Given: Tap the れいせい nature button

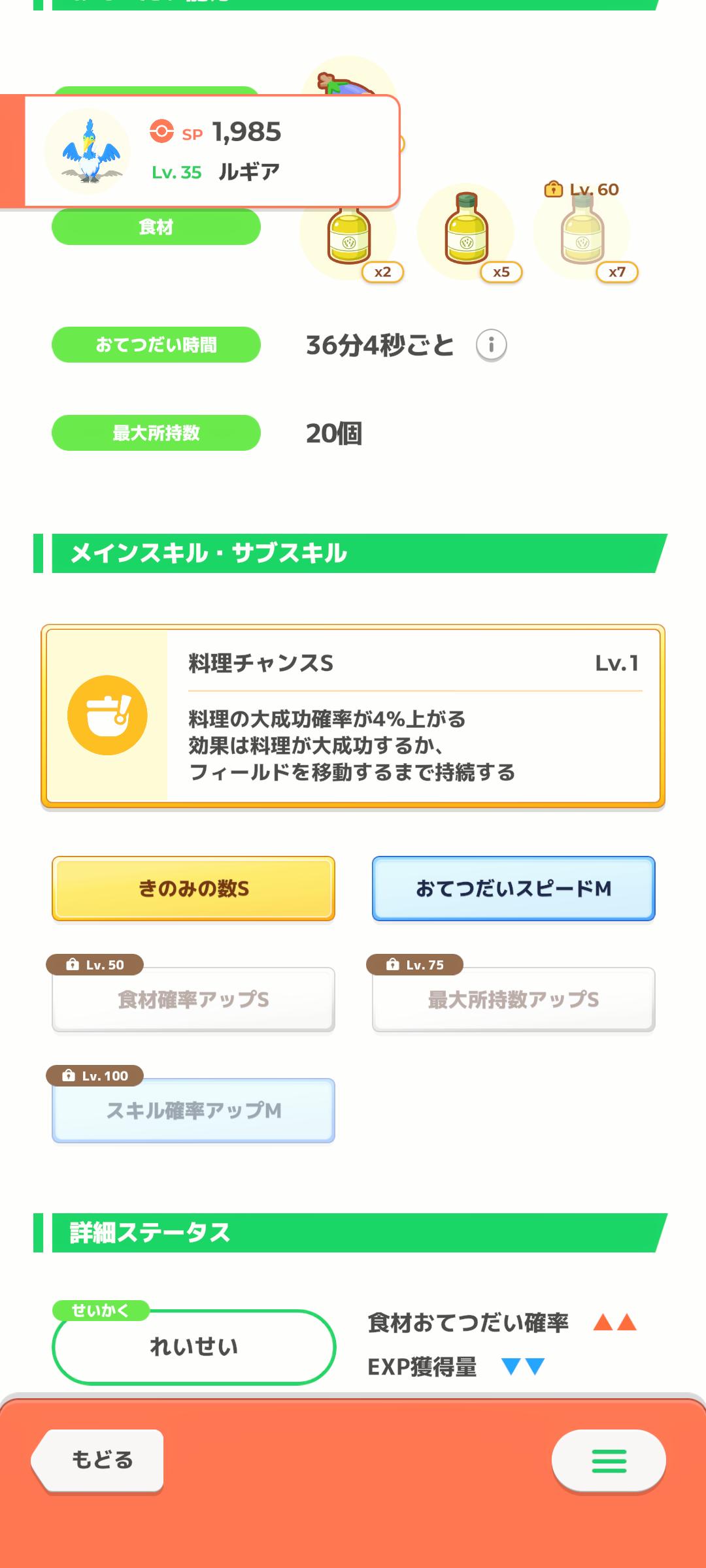Looking at the screenshot, I should (193, 1347).
